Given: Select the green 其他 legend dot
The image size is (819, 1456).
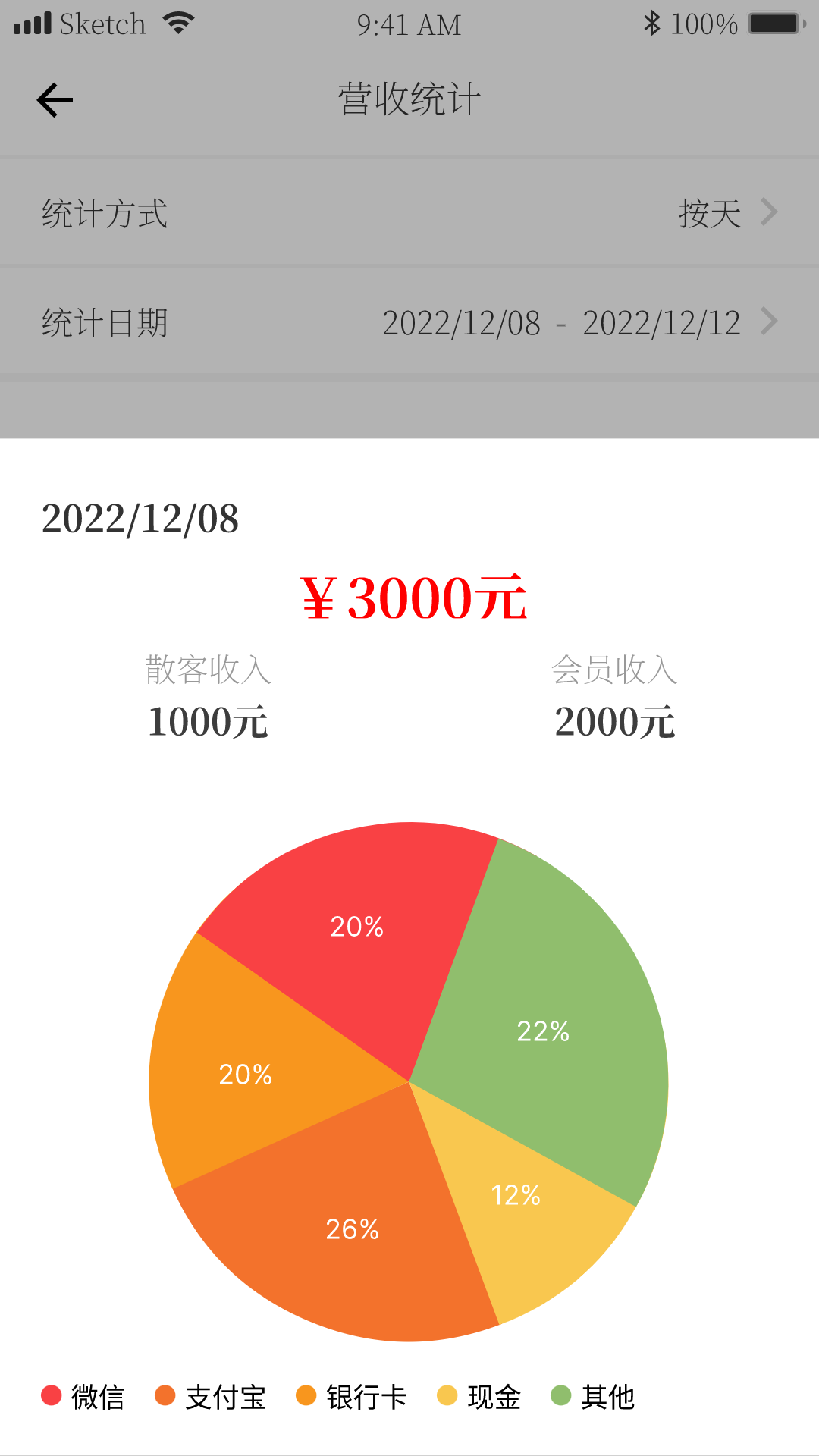Looking at the screenshot, I should tap(560, 1395).
